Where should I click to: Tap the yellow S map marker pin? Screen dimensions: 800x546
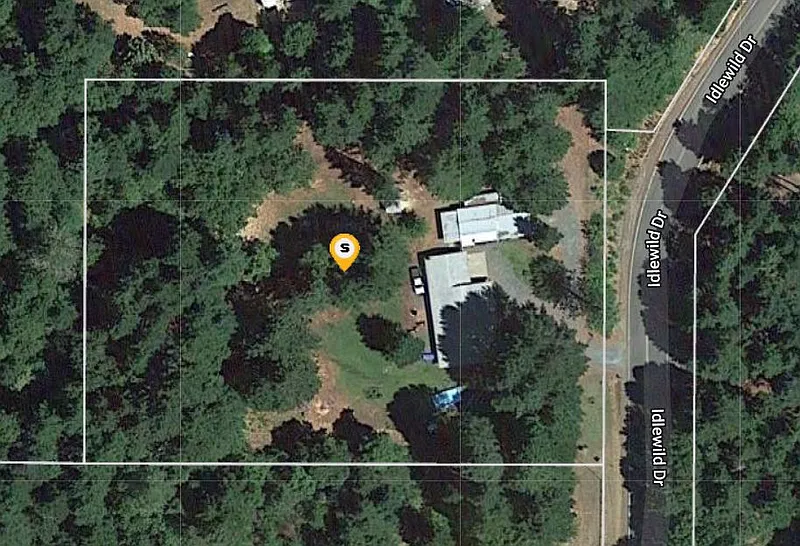click(x=344, y=249)
